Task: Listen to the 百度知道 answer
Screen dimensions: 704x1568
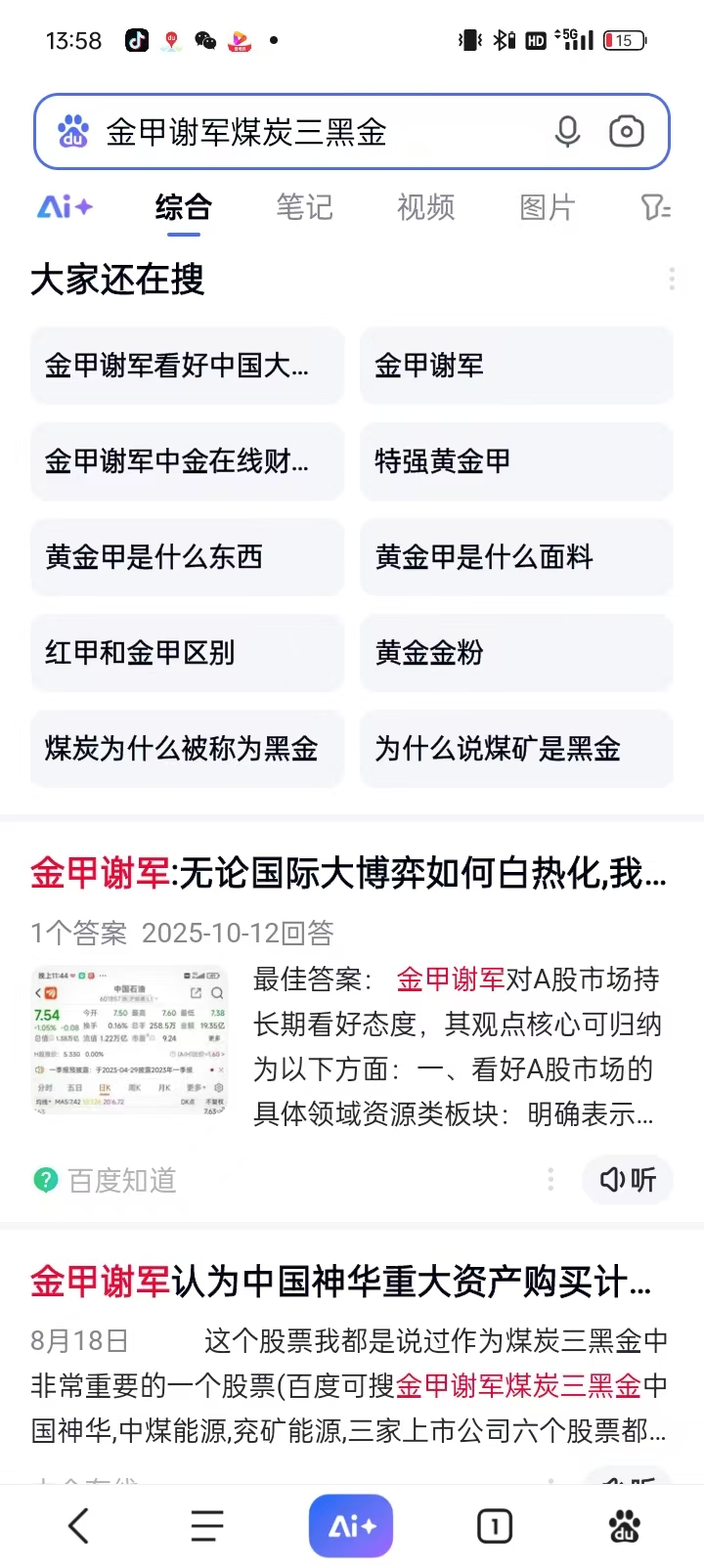Action: tap(628, 1180)
